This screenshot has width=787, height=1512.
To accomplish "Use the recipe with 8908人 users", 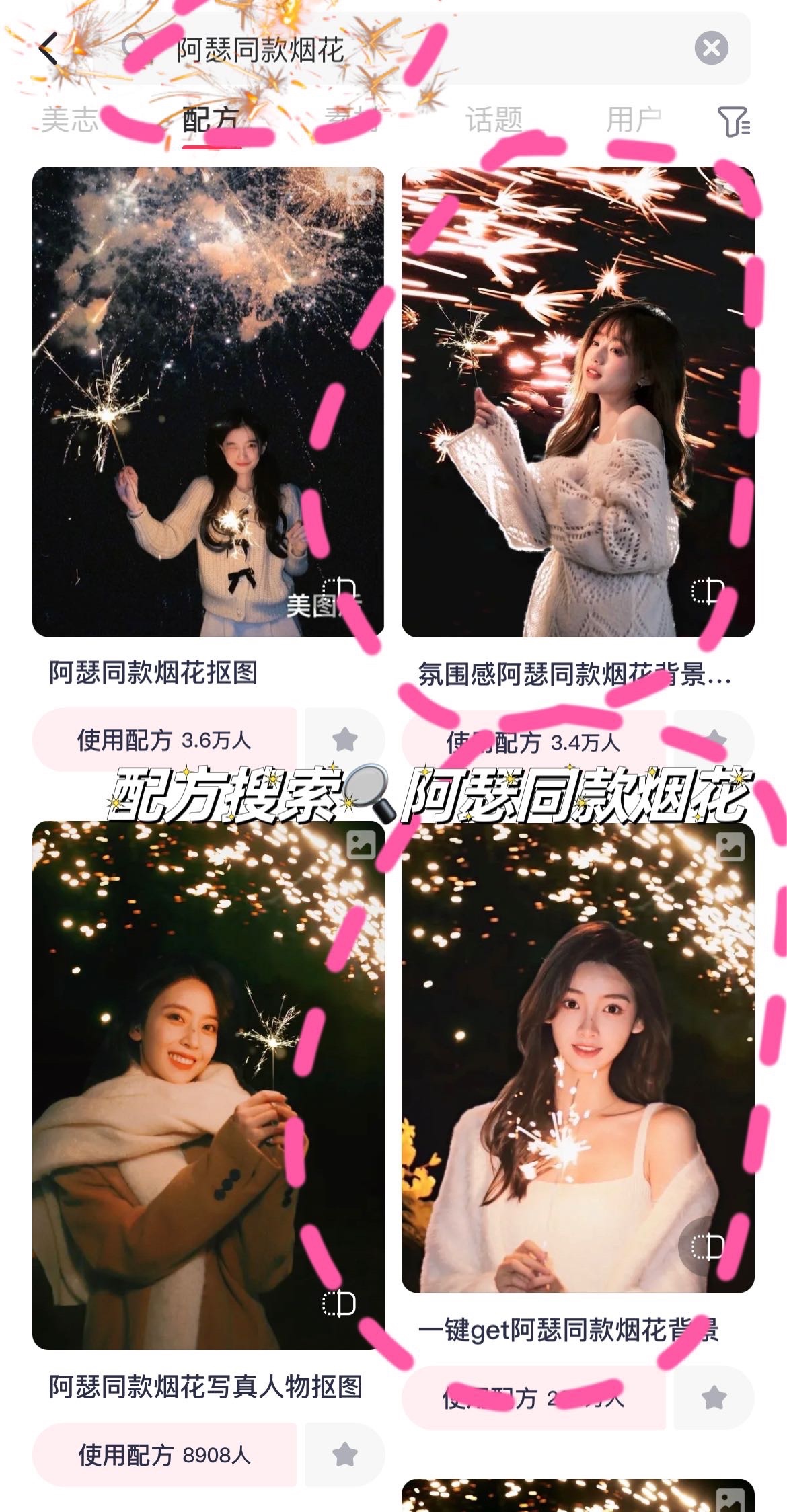I will (x=164, y=1455).
